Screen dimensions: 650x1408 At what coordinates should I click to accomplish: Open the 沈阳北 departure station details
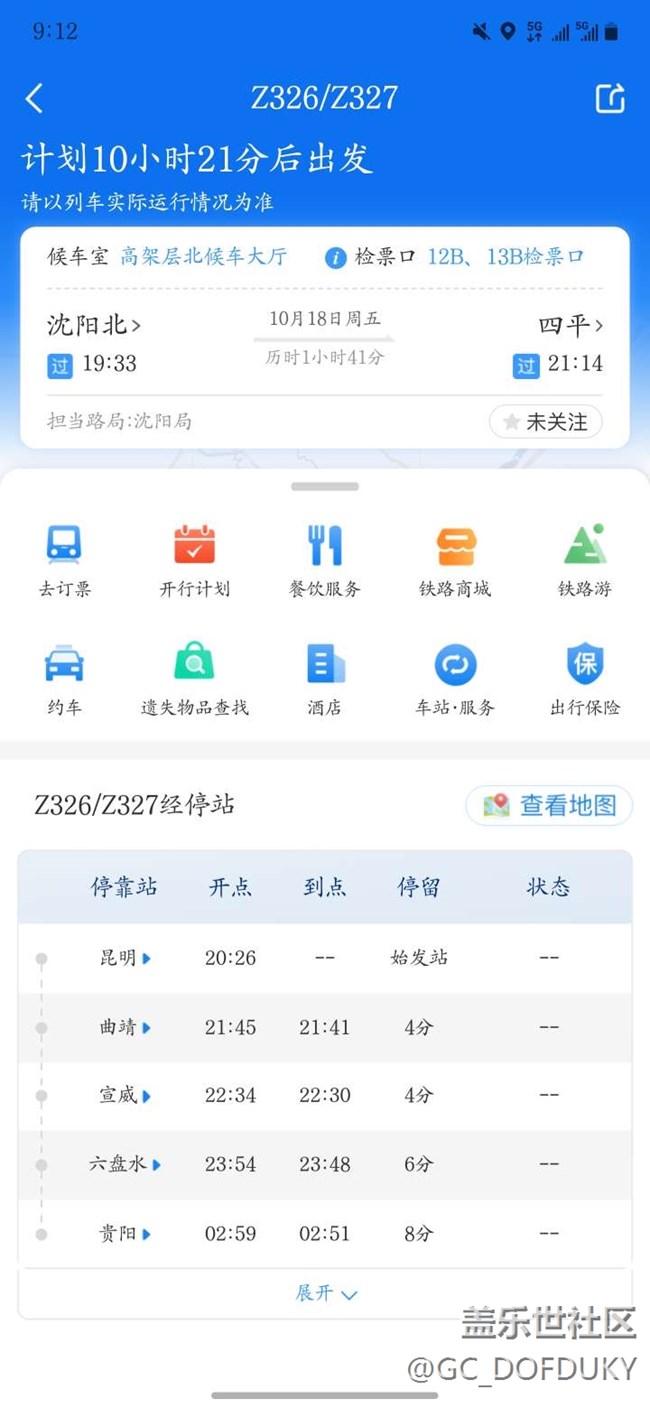tap(94, 325)
